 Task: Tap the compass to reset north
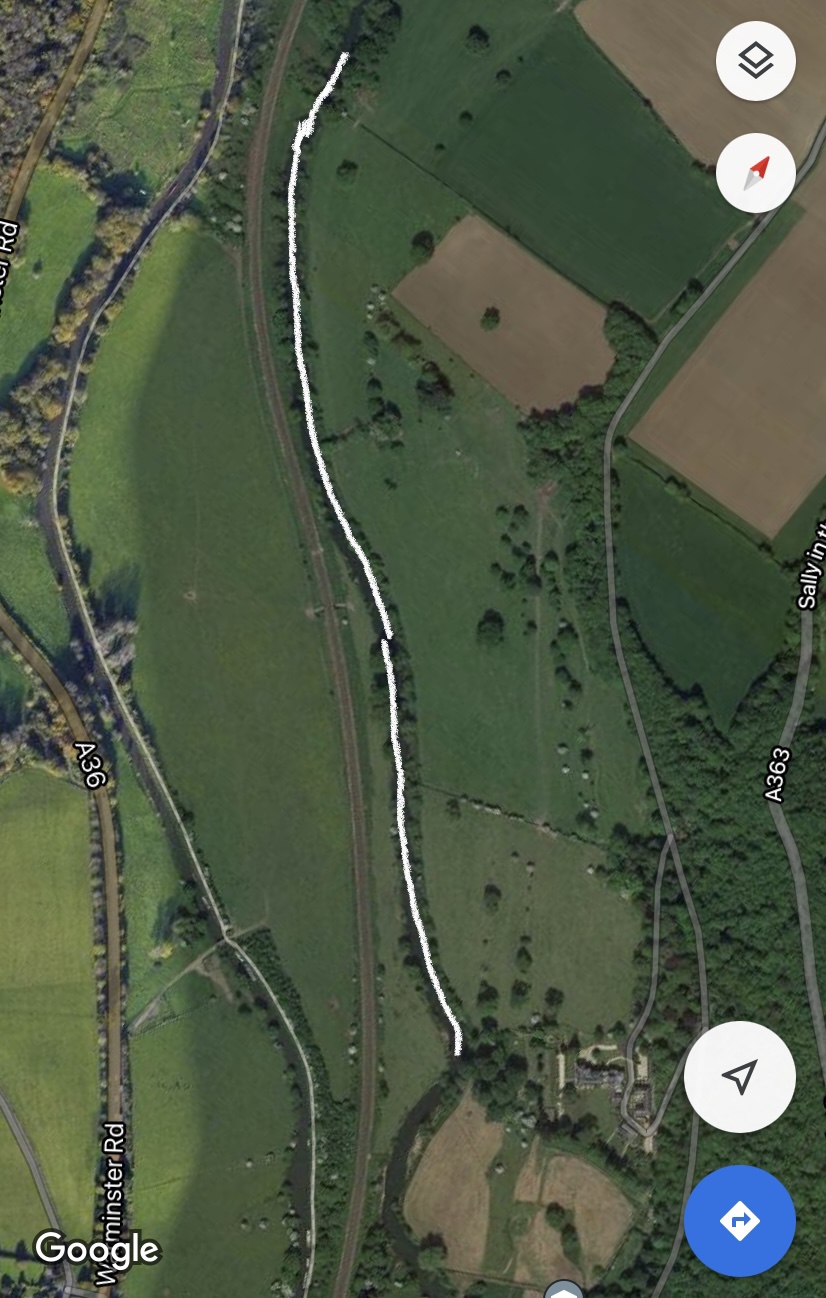[x=756, y=174]
